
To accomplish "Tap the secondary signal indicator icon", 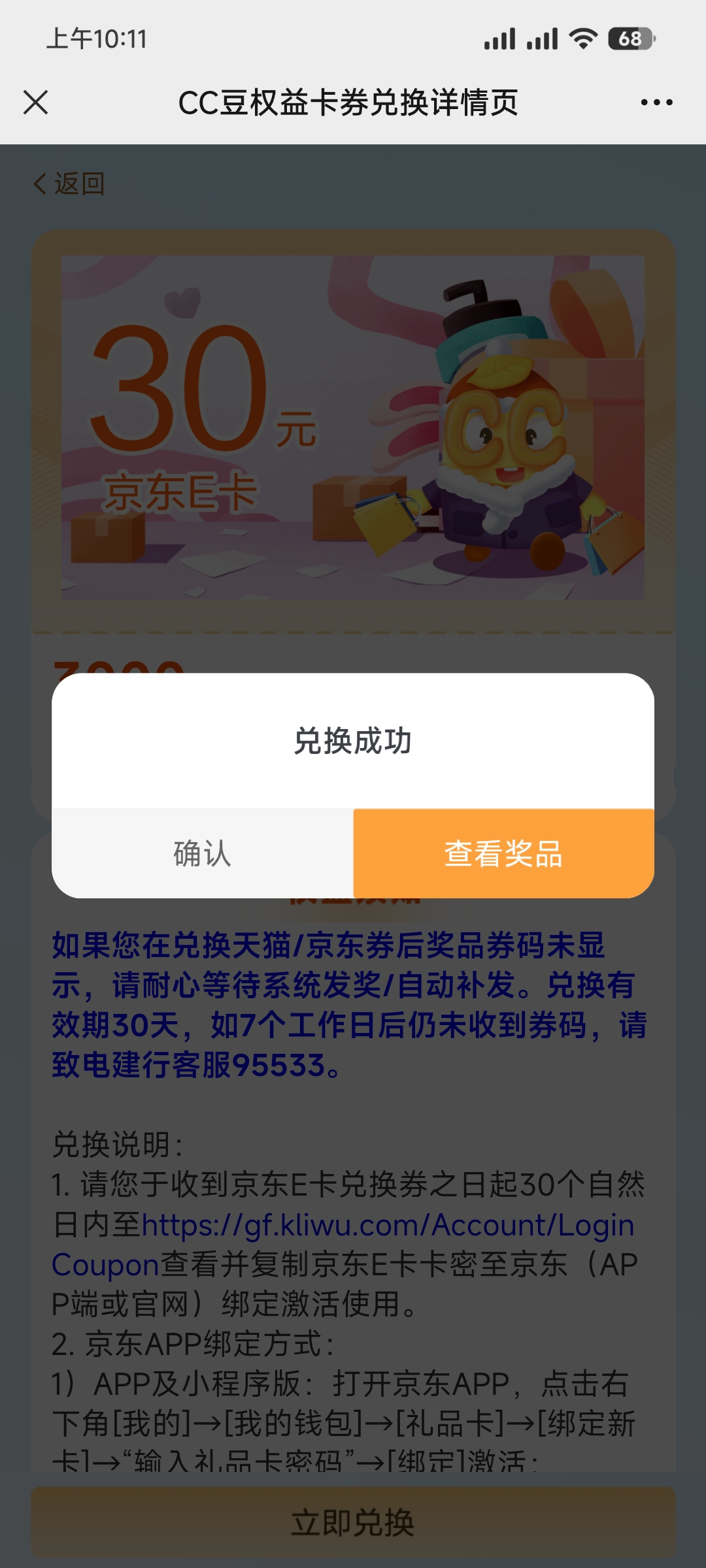I will [543, 39].
